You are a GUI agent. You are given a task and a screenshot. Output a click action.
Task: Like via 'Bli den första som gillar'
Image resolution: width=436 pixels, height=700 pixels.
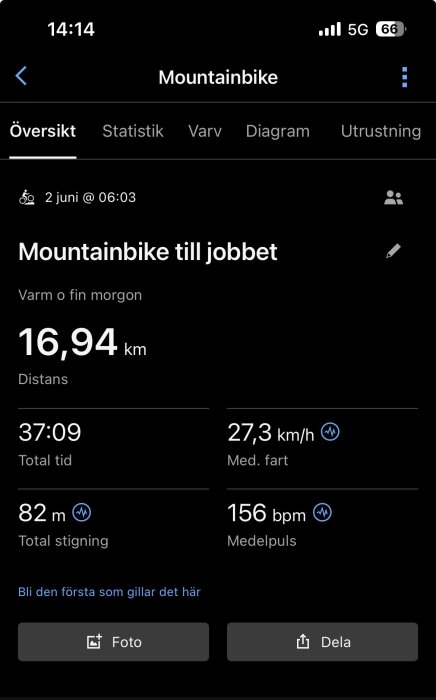[109, 592]
